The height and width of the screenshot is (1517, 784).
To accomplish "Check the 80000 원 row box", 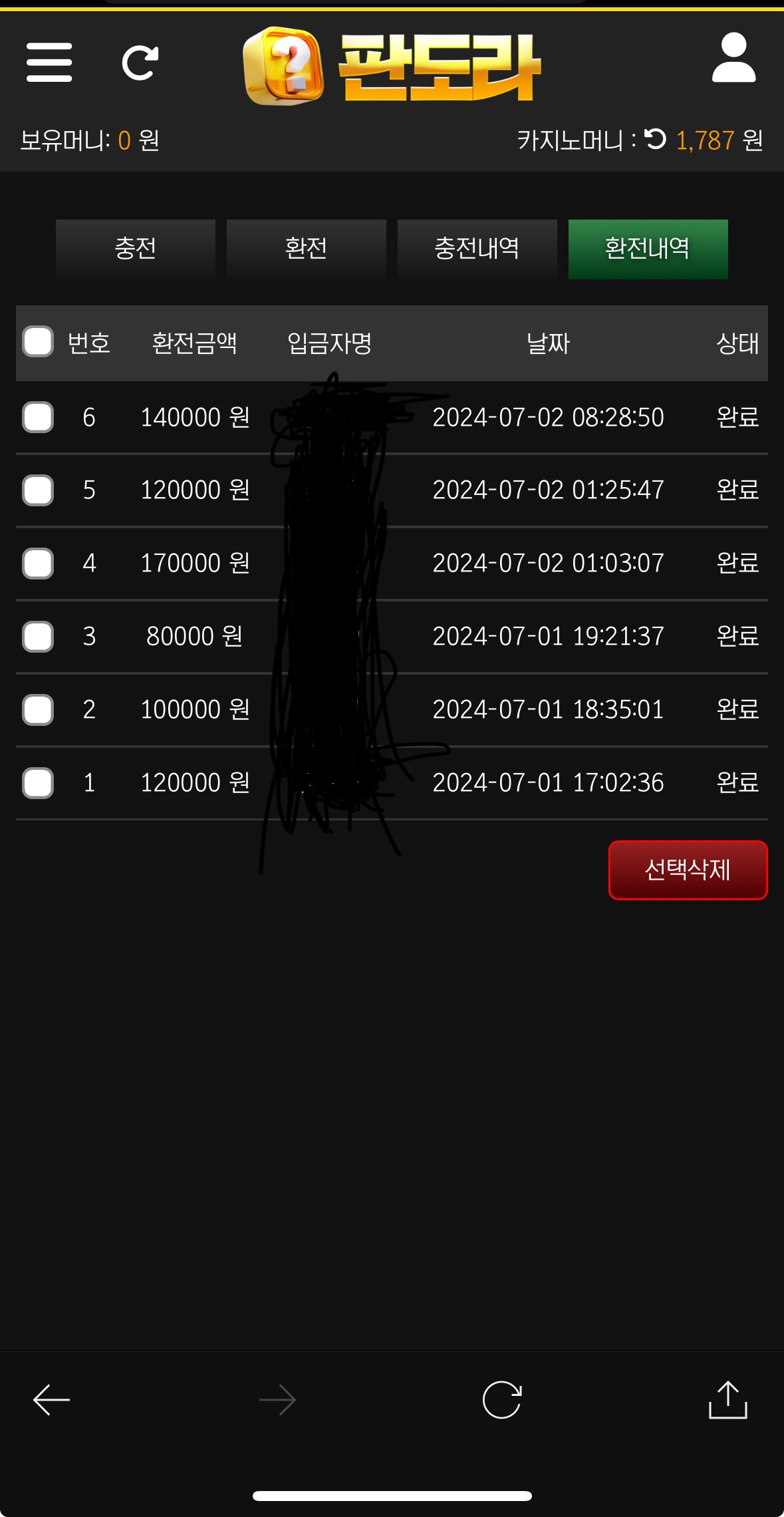I will pyautogui.click(x=38, y=637).
